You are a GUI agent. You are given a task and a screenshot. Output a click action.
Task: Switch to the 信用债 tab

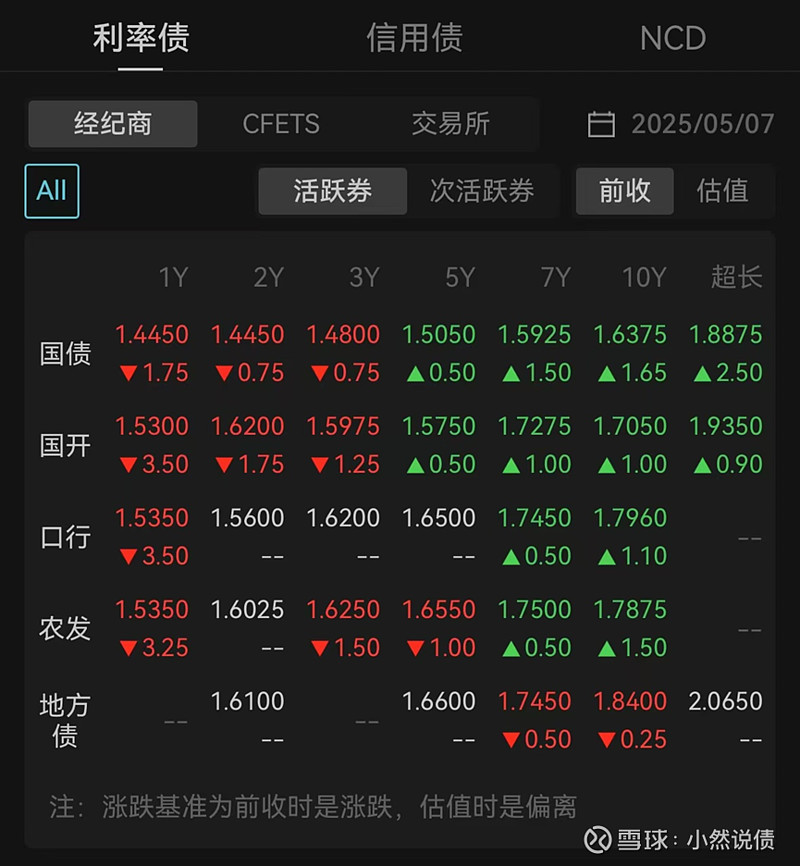tap(415, 38)
